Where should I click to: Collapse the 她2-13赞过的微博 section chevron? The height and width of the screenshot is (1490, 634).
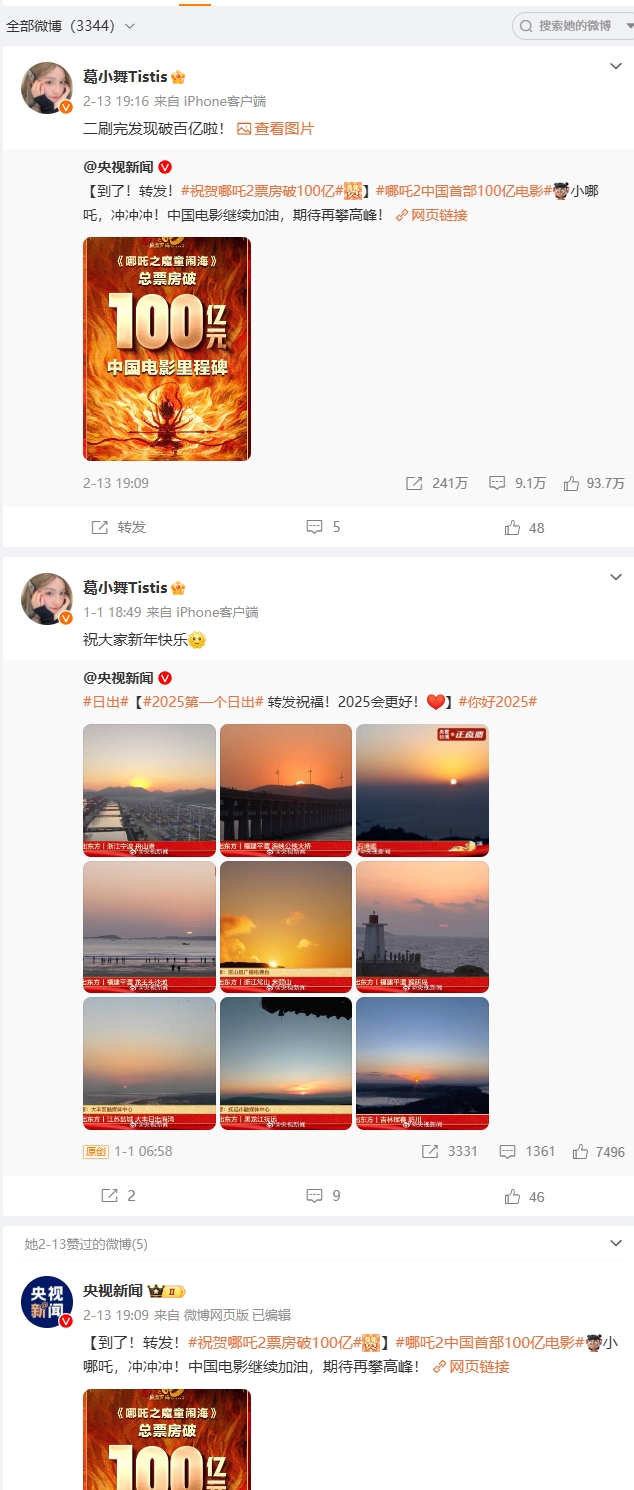tap(616, 1243)
